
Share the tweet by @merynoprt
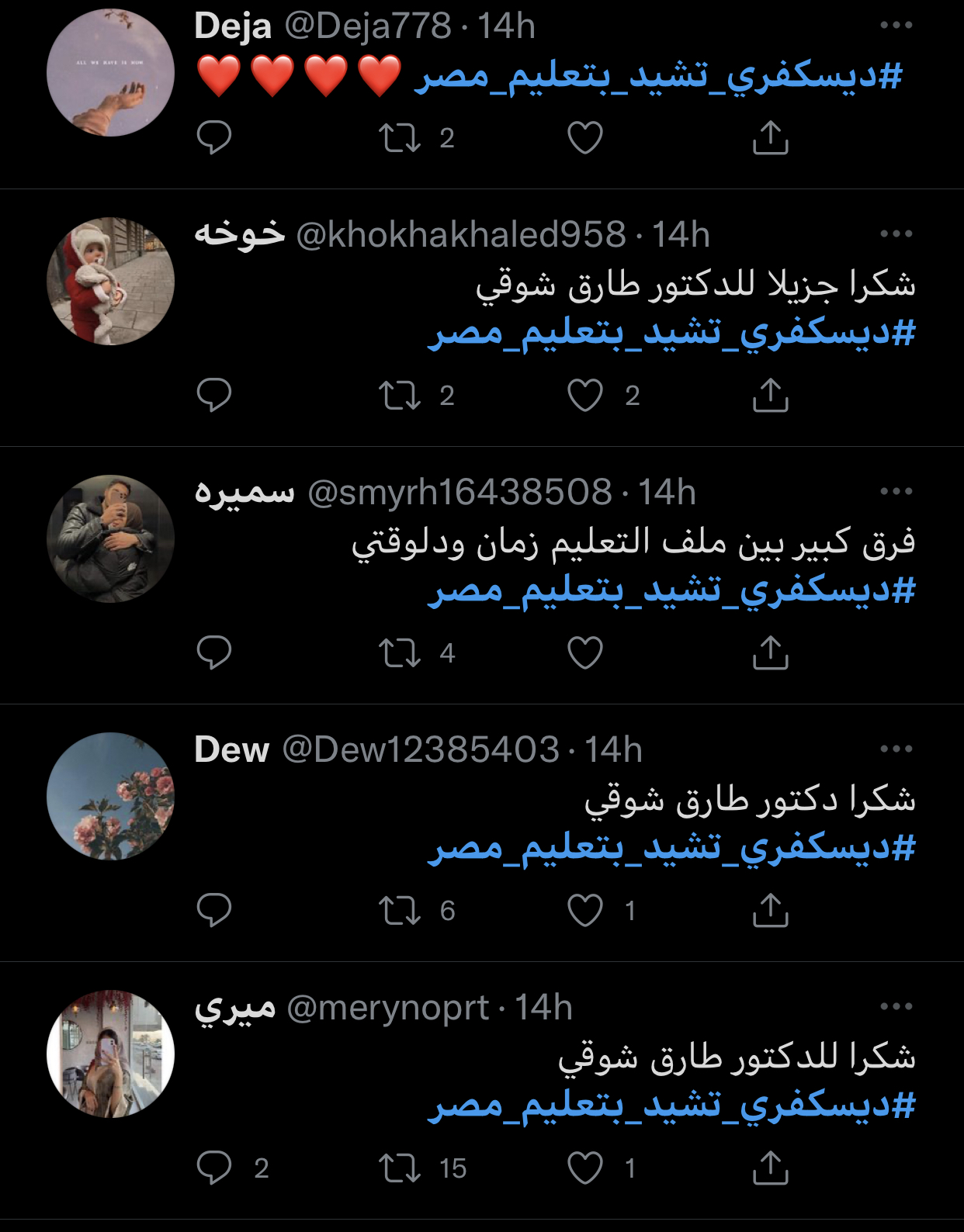[770, 1168]
